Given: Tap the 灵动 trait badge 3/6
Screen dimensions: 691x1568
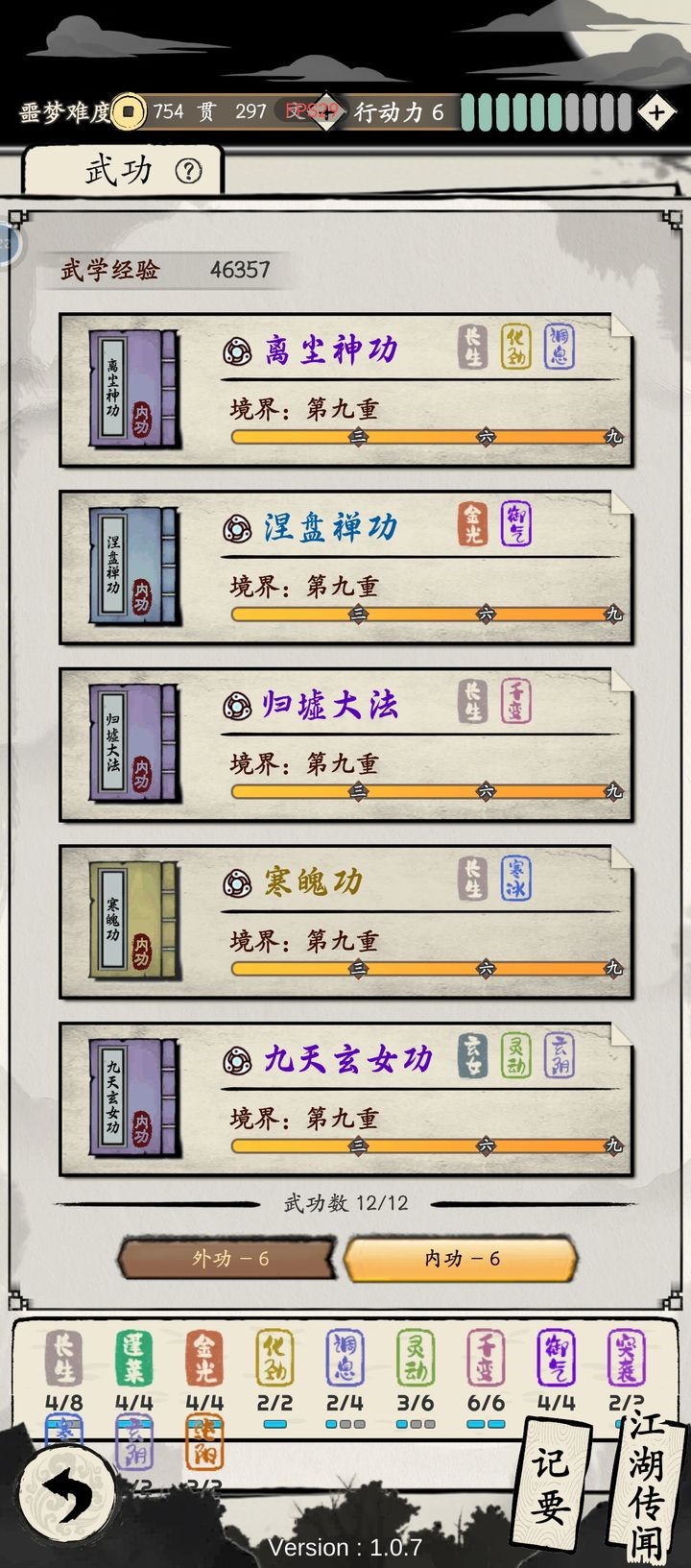Looking at the screenshot, I should coord(416,1370).
